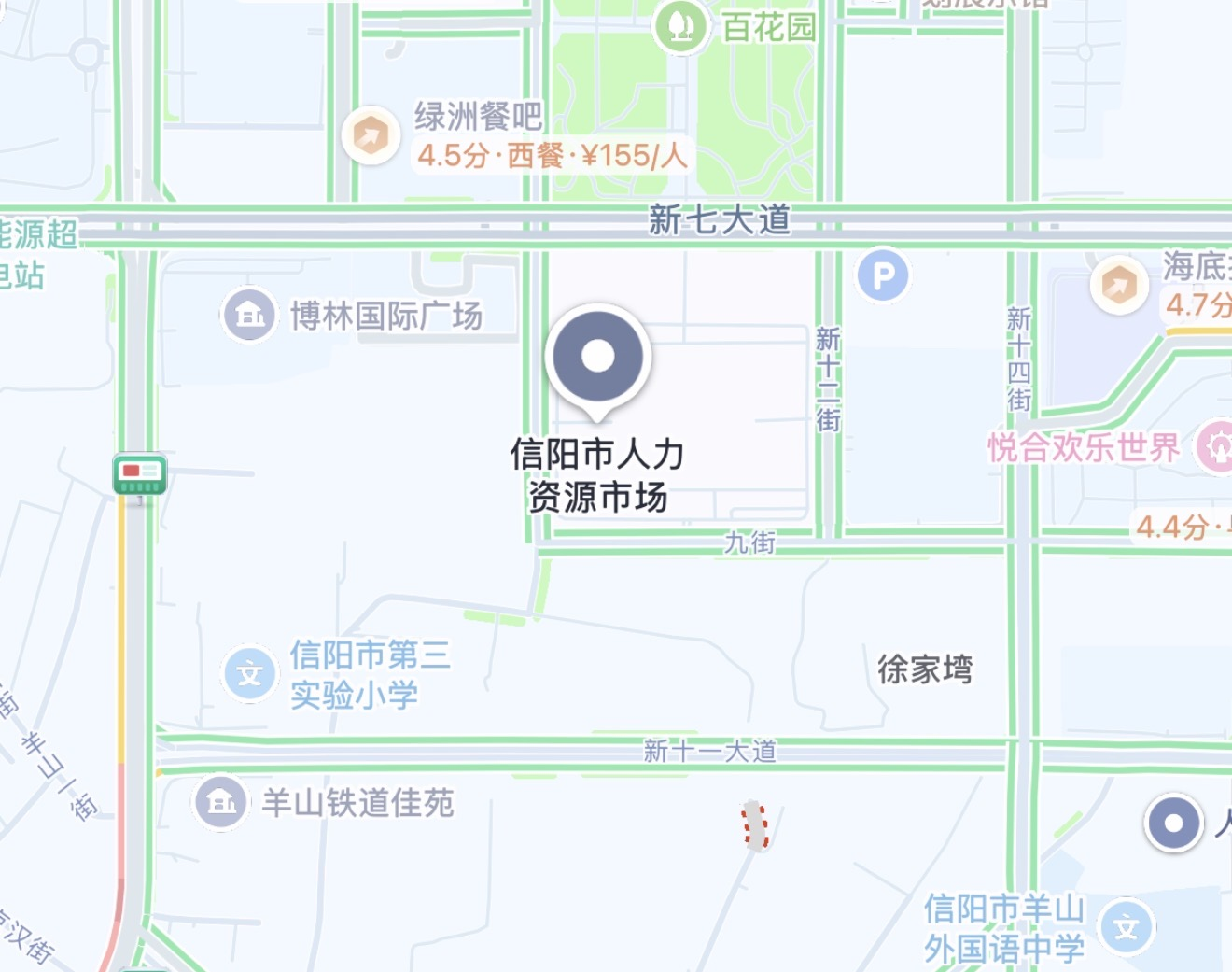Tap the 信阳市羊山外国语中学 school marker
Screen dimensions: 1232x972
pyautogui.click(x=1127, y=927)
